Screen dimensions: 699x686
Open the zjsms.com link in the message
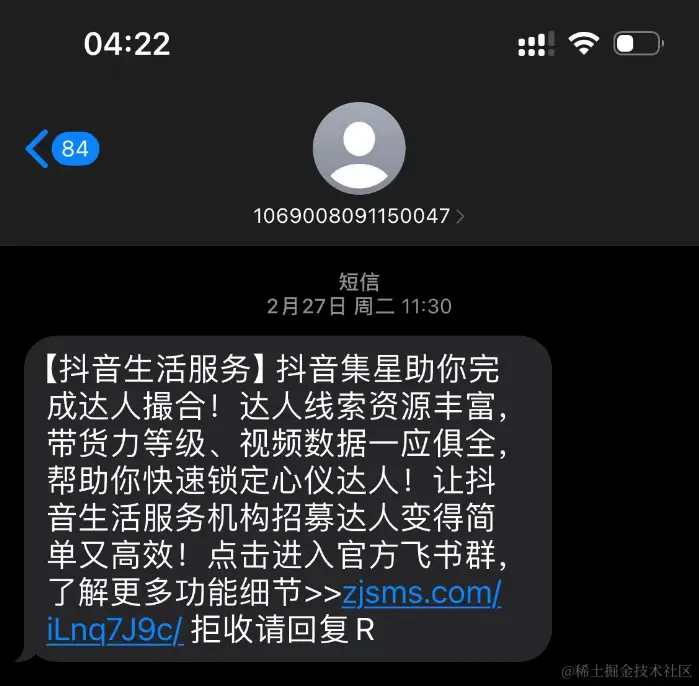[421, 594]
